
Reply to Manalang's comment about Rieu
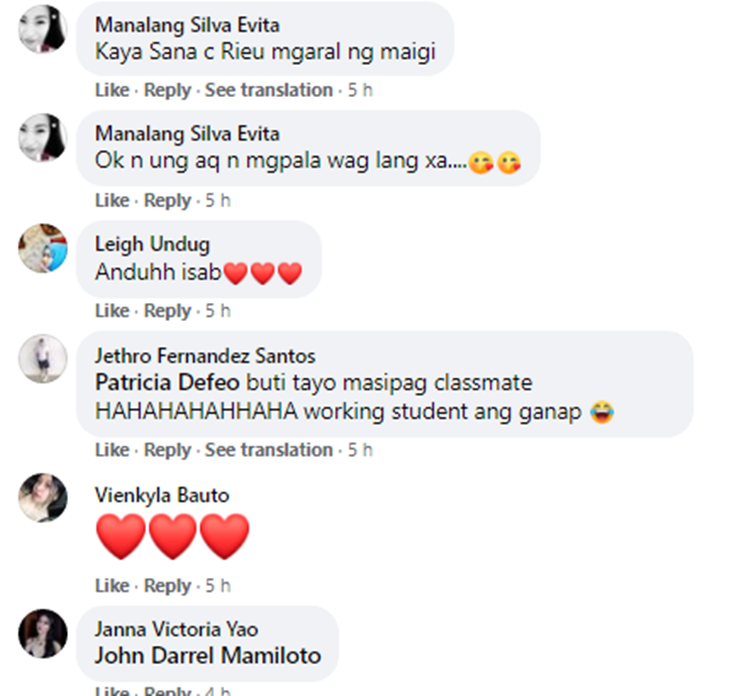pos(167,90)
